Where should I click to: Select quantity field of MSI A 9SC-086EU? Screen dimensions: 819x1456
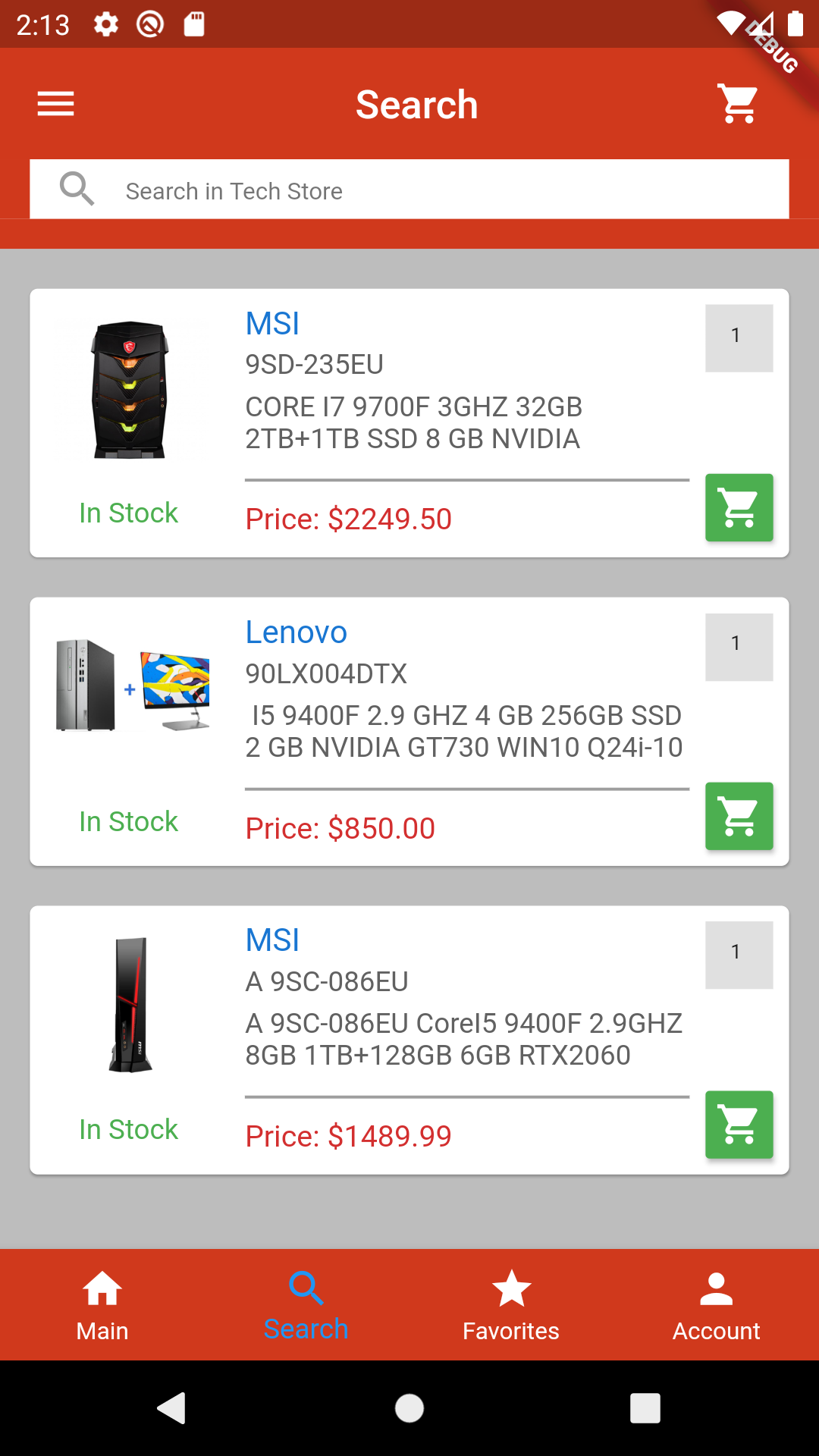point(739,955)
